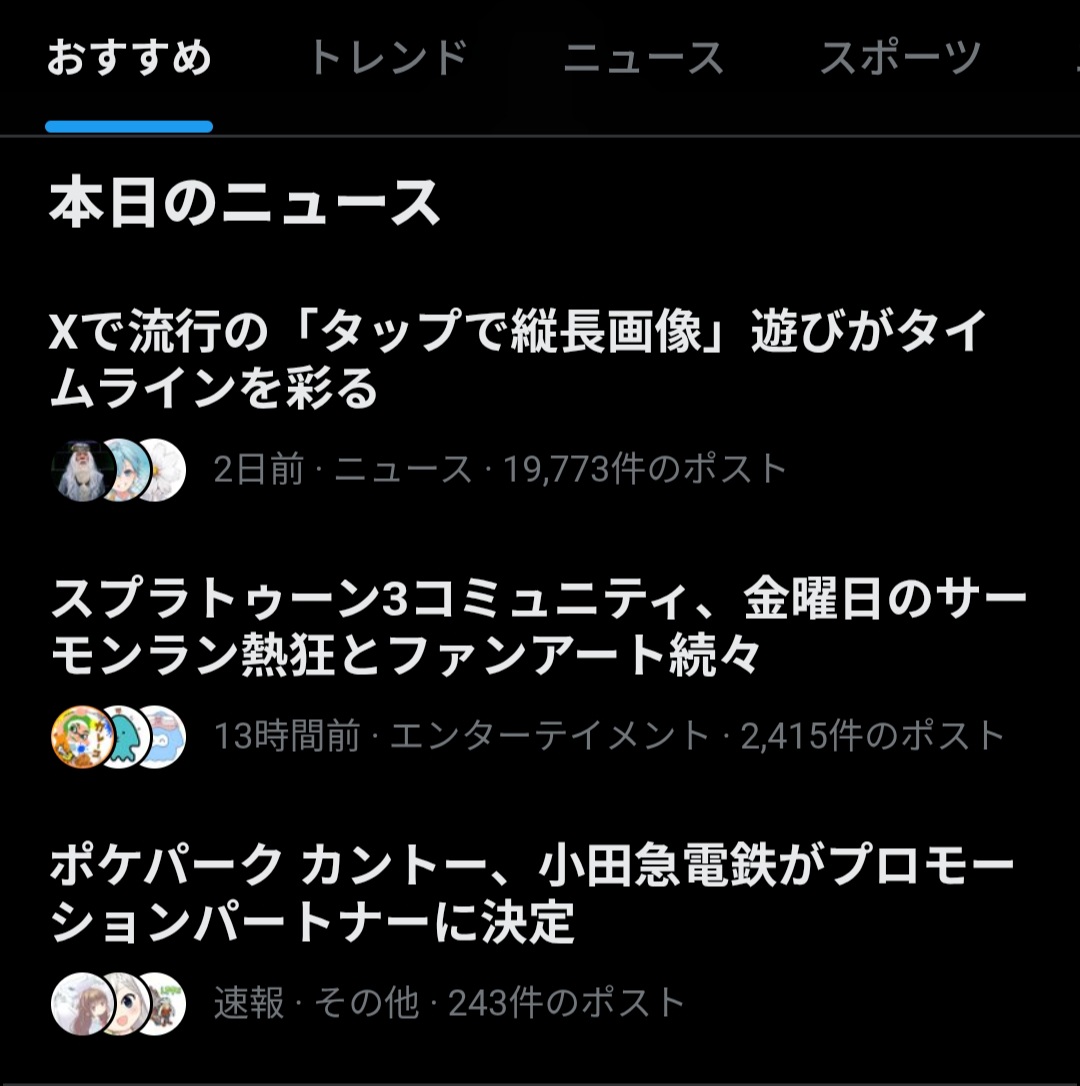Open the ポケパーク カントー news story
This screenshot has height=1086, width=1080.
[532, 895]
